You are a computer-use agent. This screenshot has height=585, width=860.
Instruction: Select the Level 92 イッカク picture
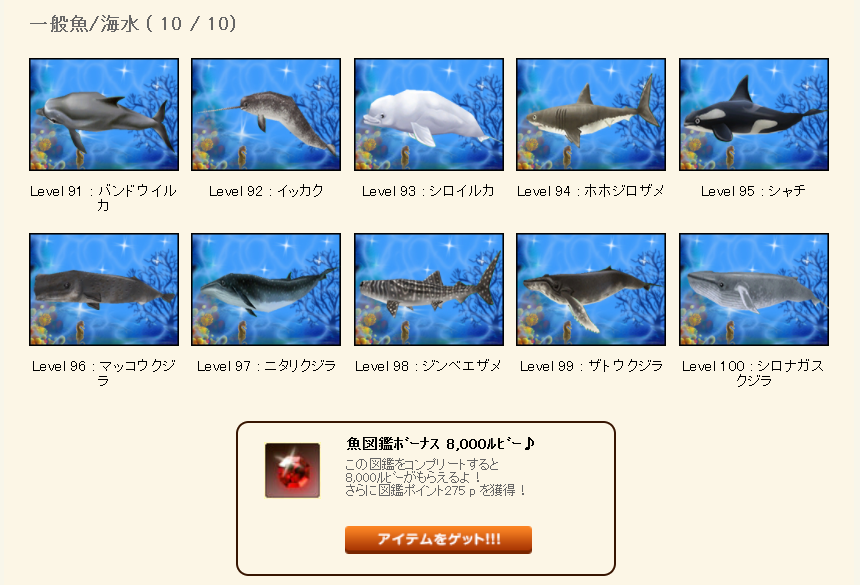266,115
